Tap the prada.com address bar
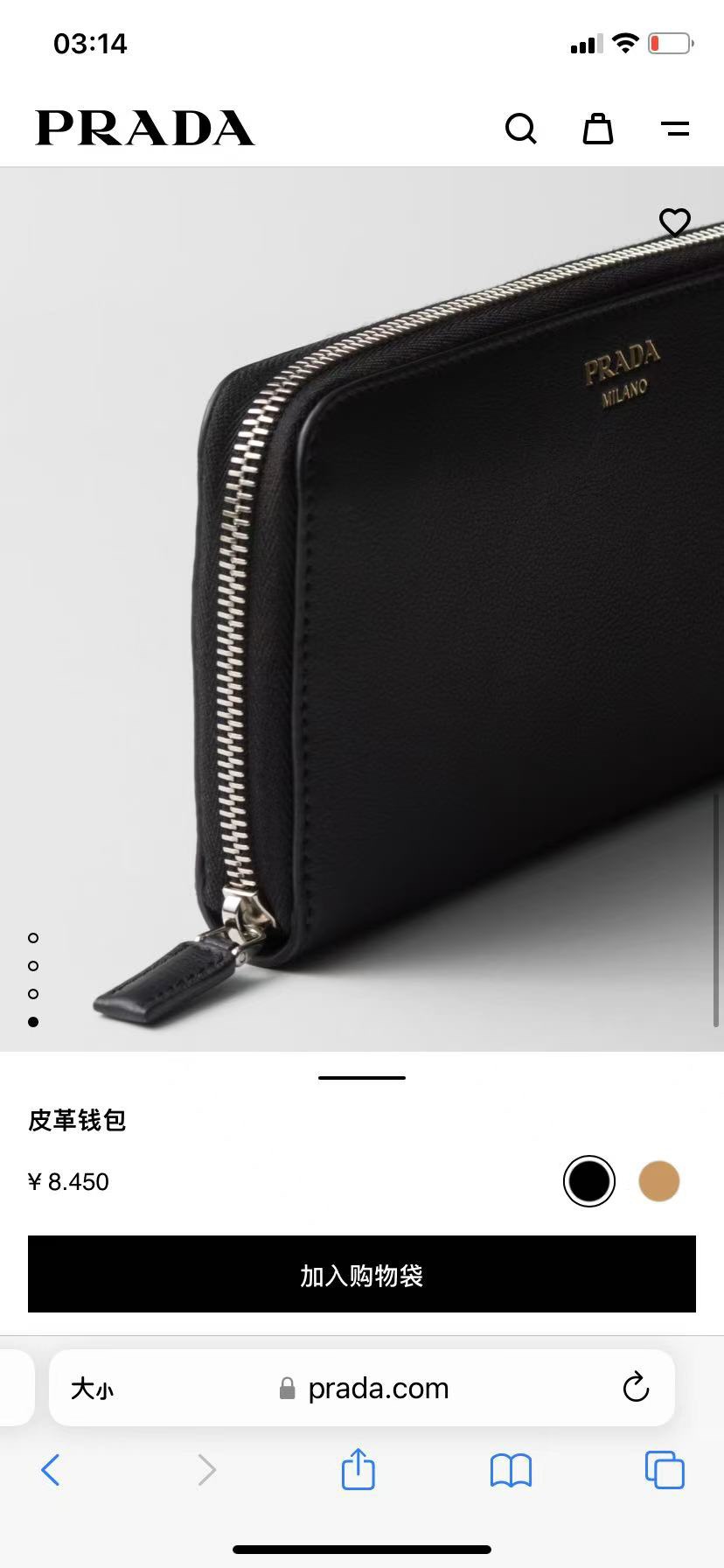724x1568 pixels. click(x=376, y=1389)
